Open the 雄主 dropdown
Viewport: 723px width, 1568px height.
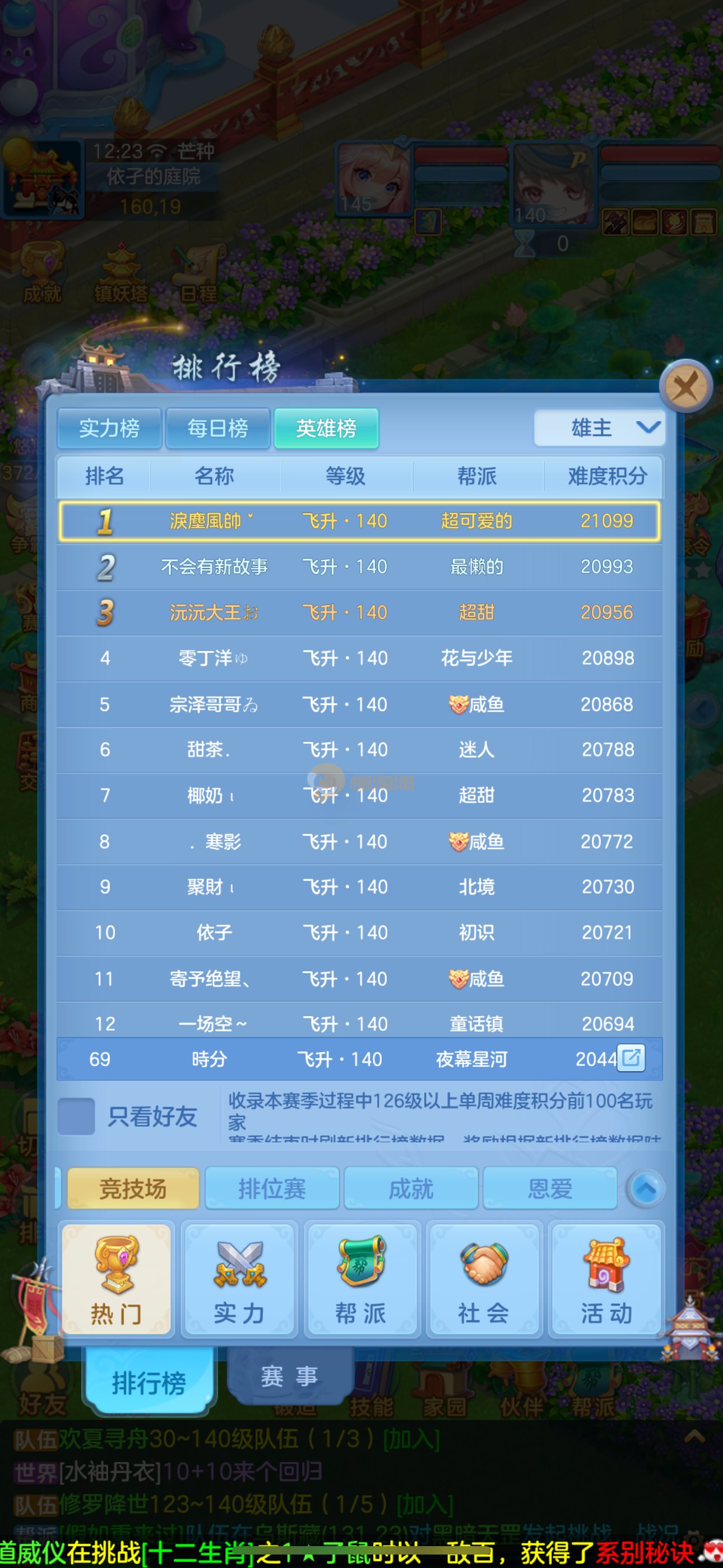tap(600, 428)
